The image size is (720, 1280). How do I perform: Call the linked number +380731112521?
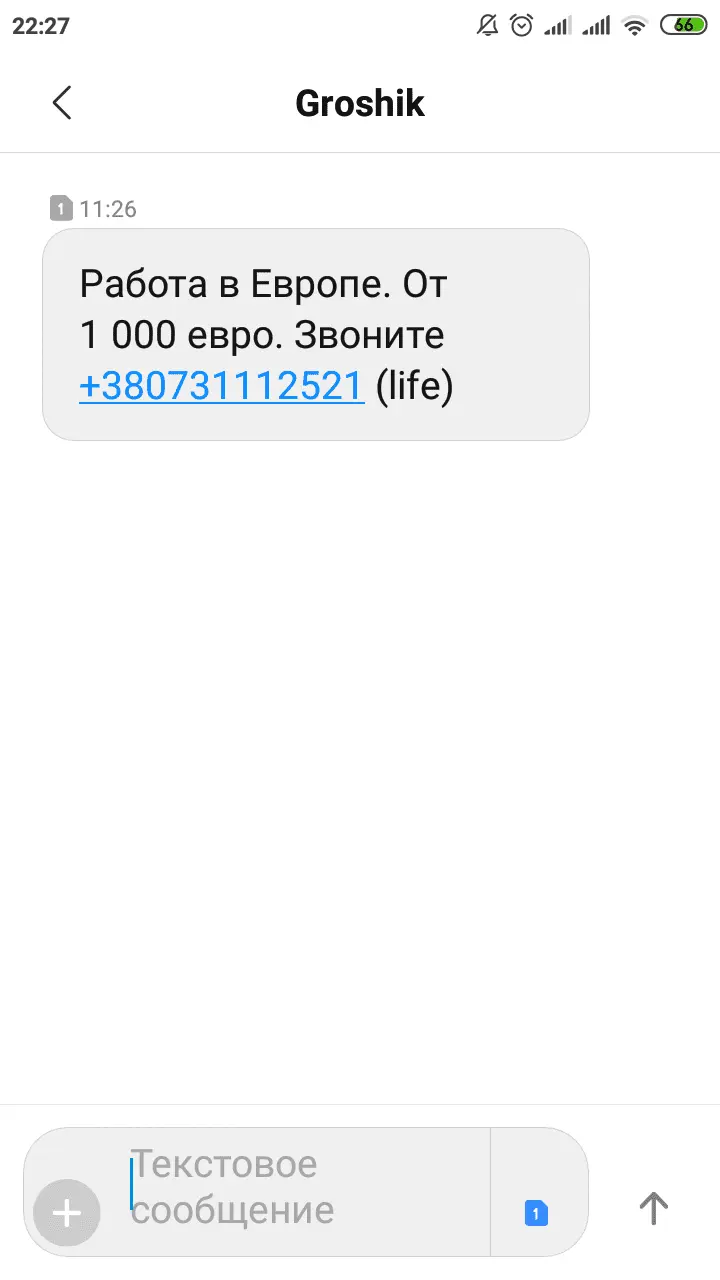click(x=220, y=386)
